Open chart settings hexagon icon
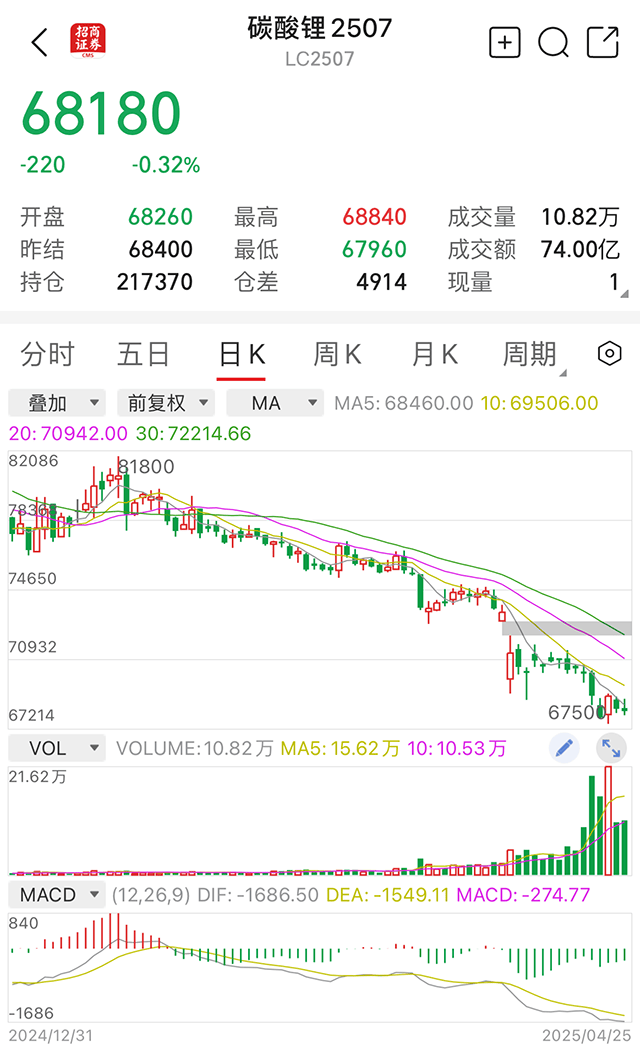 click(609, 354)
